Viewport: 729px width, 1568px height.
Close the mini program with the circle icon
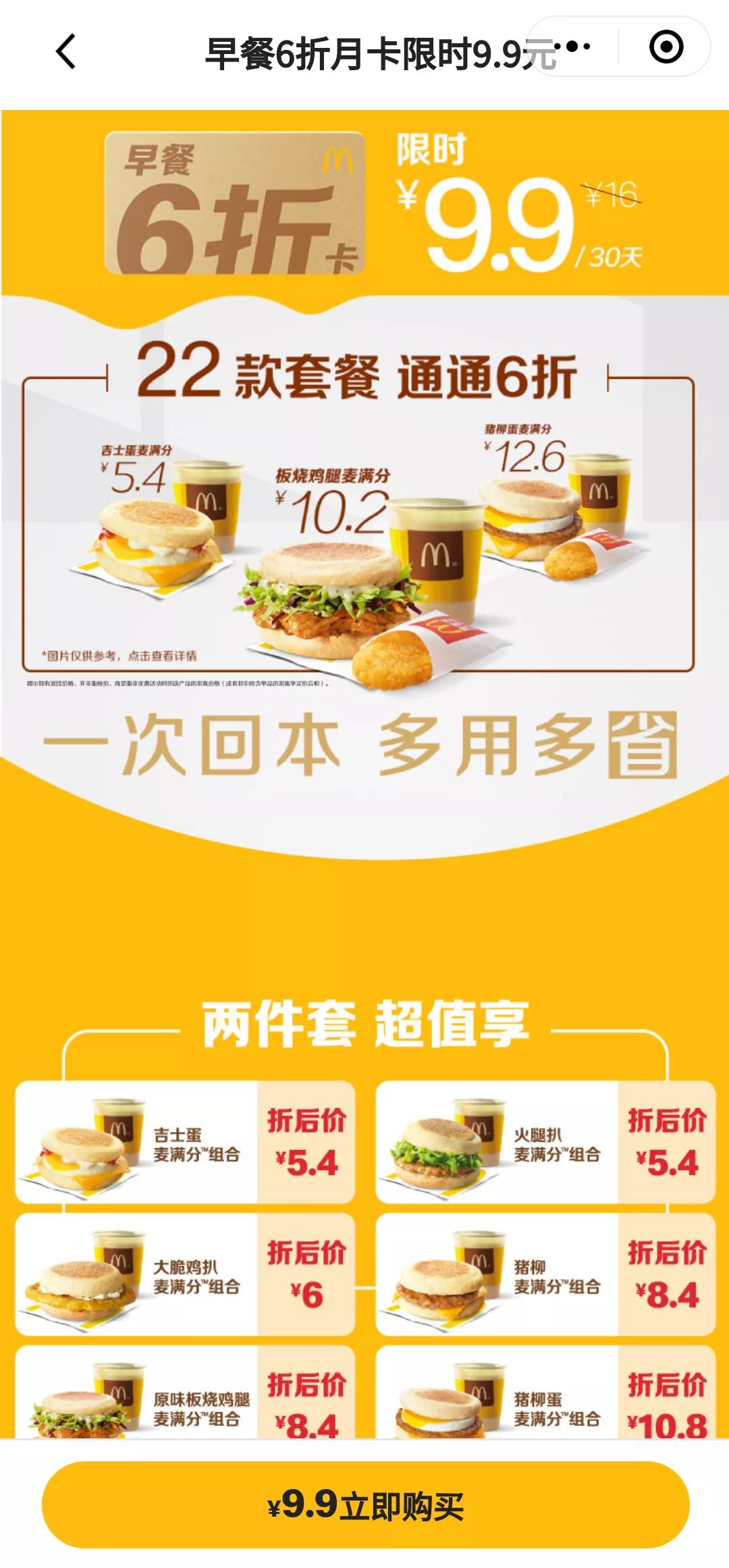(666, 47)
